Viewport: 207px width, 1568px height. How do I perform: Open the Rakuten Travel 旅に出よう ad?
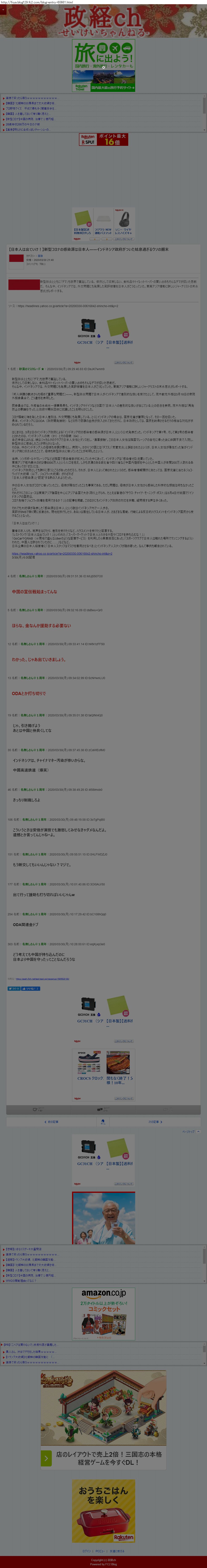pos(104,66)
